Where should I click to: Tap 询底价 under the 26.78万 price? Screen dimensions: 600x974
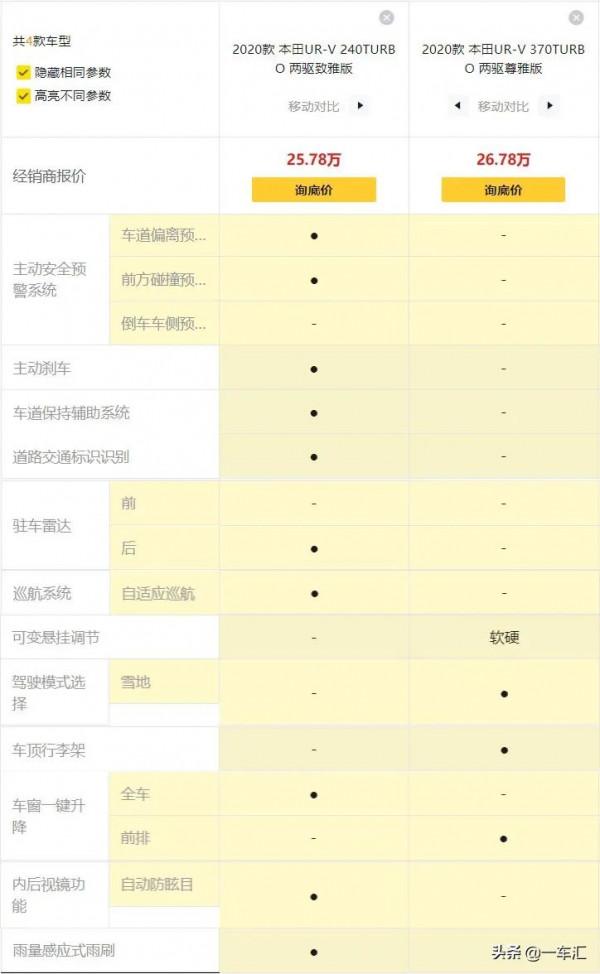(503, 190)
